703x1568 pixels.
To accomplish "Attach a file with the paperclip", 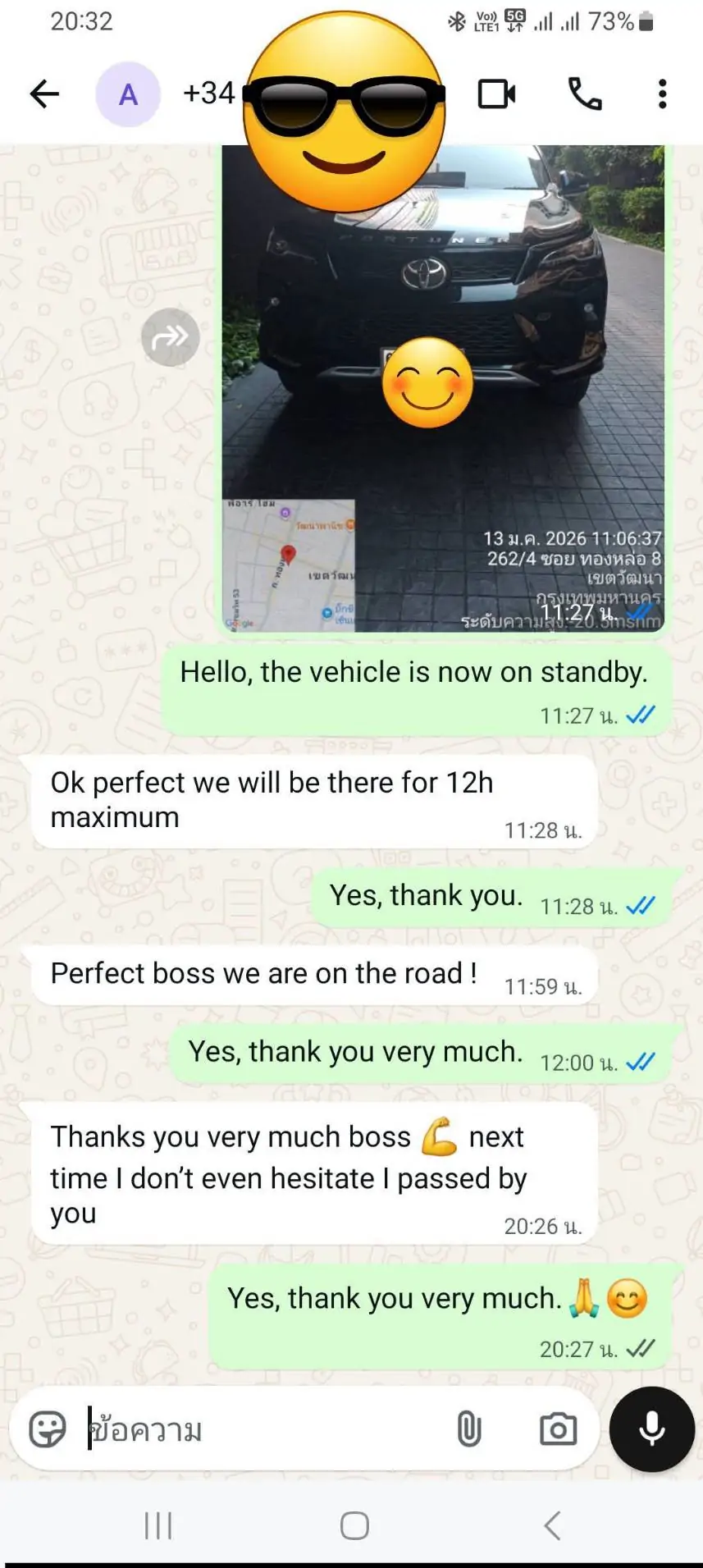I will click(x=469, y=1430).
